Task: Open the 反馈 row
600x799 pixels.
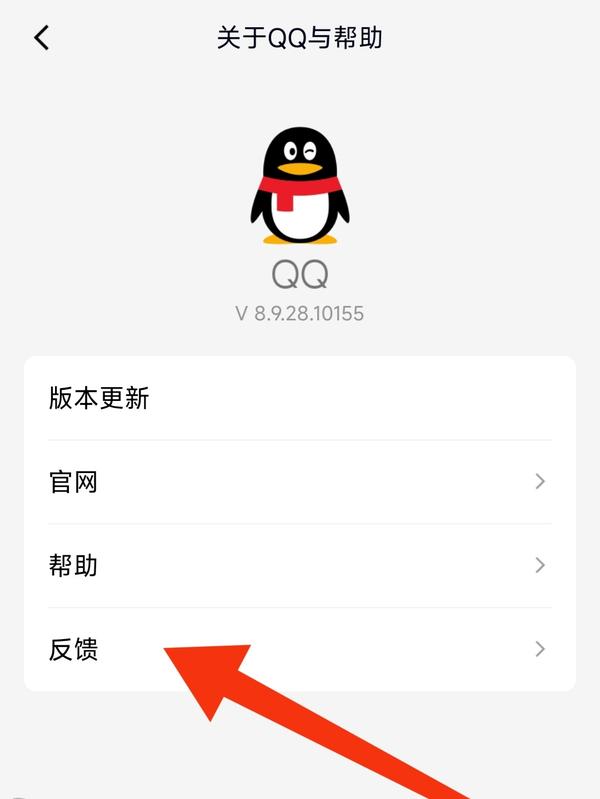Action: click(x=299, y=649)
